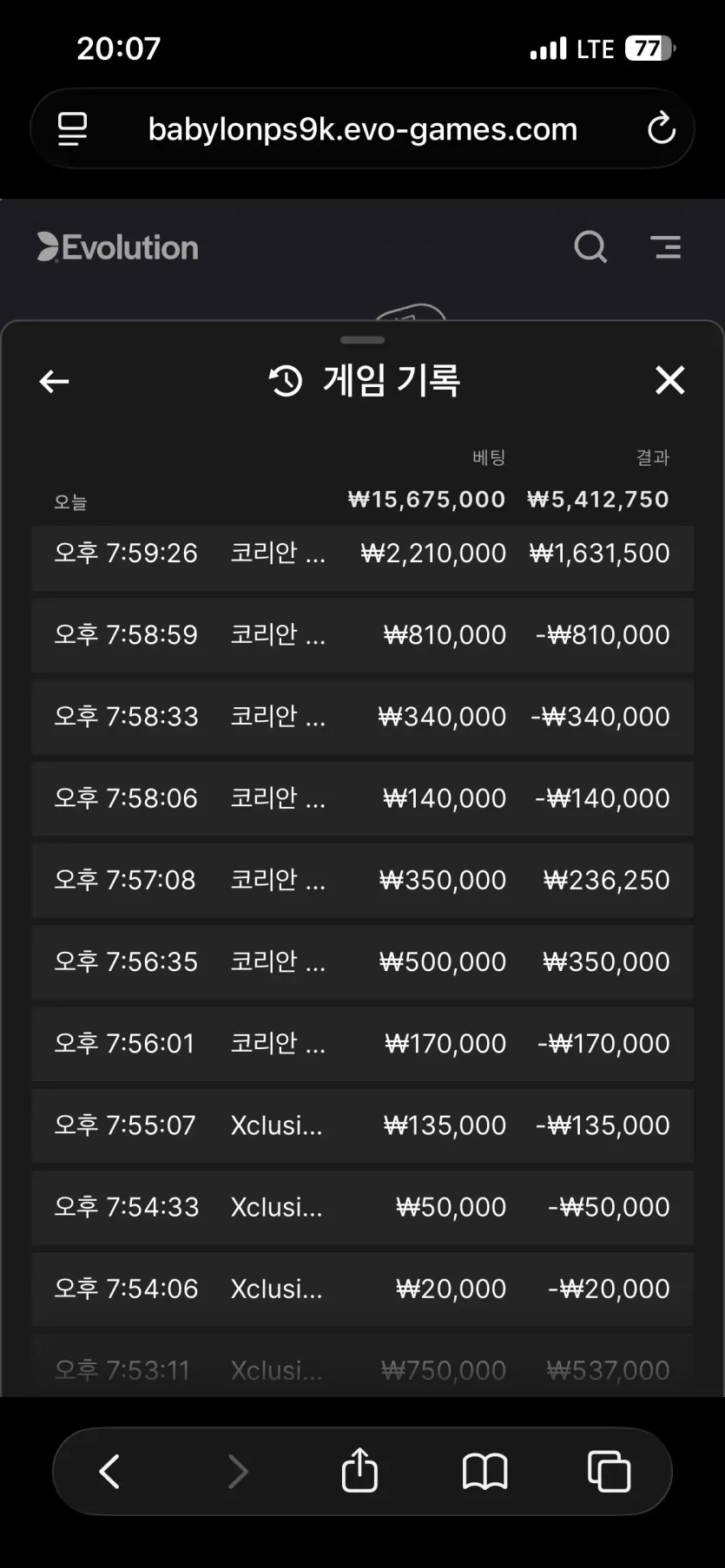This screenshot has width=725, height=1568.
Task: Reload the page in Safari
Action: click(x=661, y=129)
